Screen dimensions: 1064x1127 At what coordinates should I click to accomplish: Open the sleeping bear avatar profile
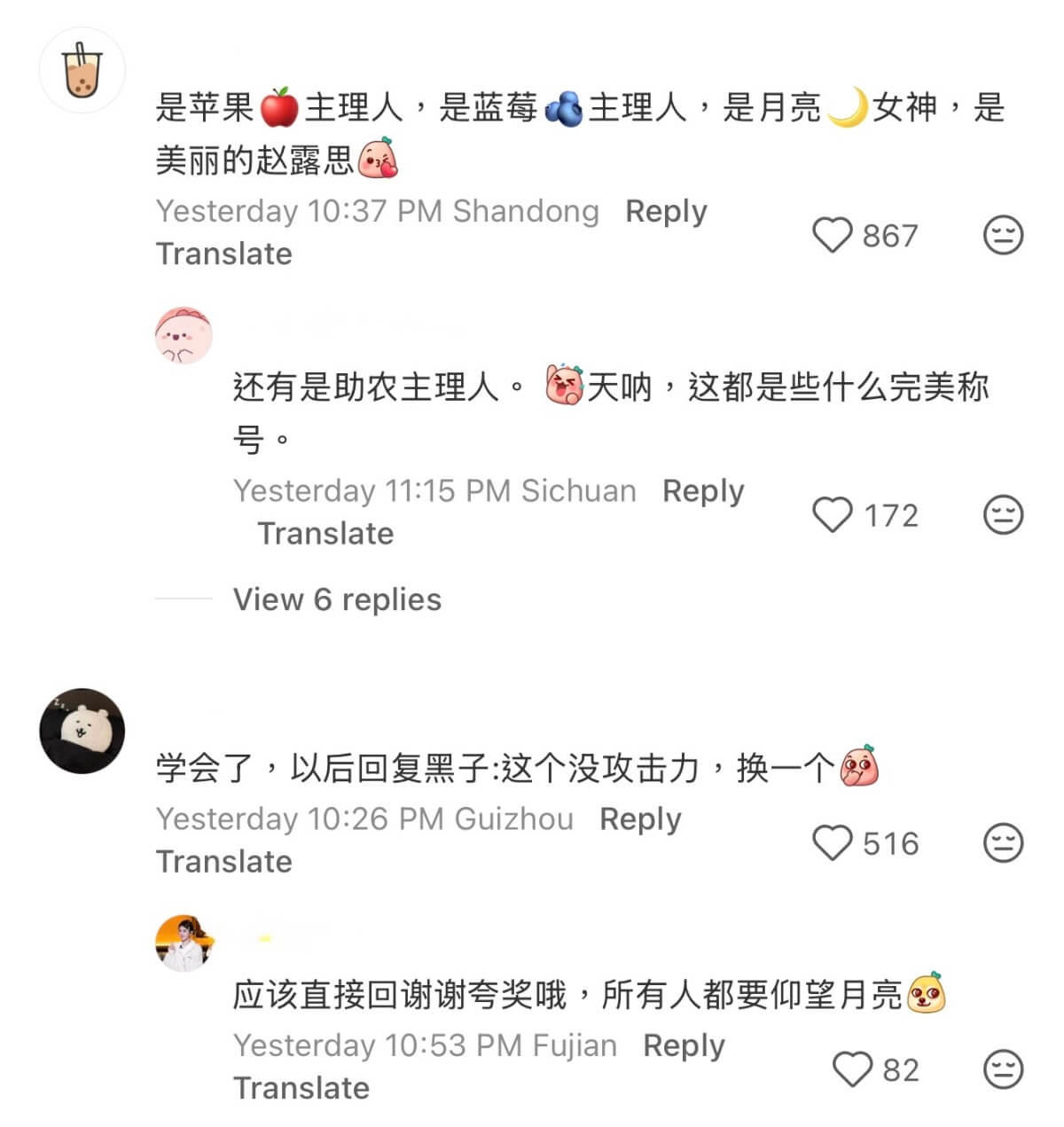82,731
